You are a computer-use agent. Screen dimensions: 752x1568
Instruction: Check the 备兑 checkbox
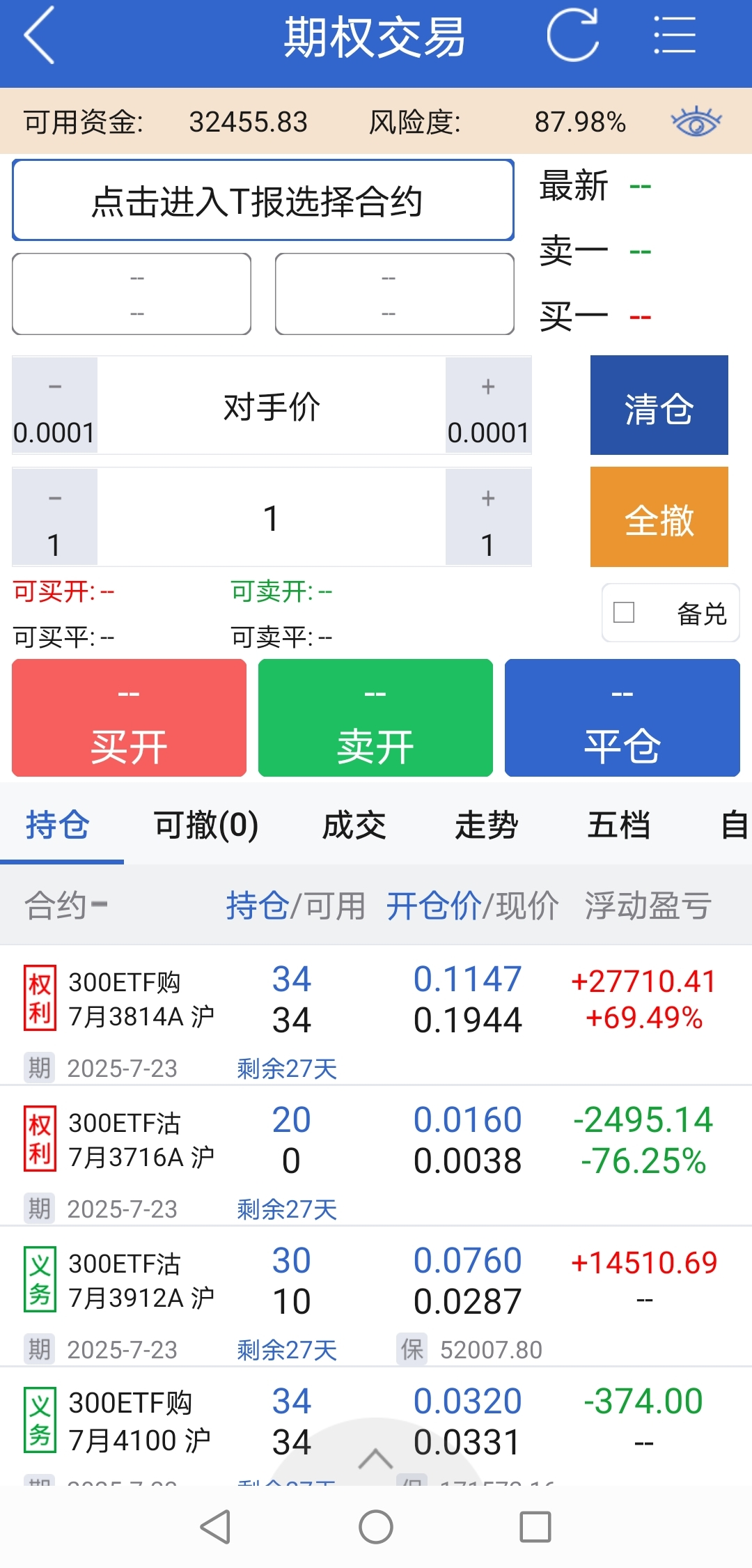click(624, 613)
